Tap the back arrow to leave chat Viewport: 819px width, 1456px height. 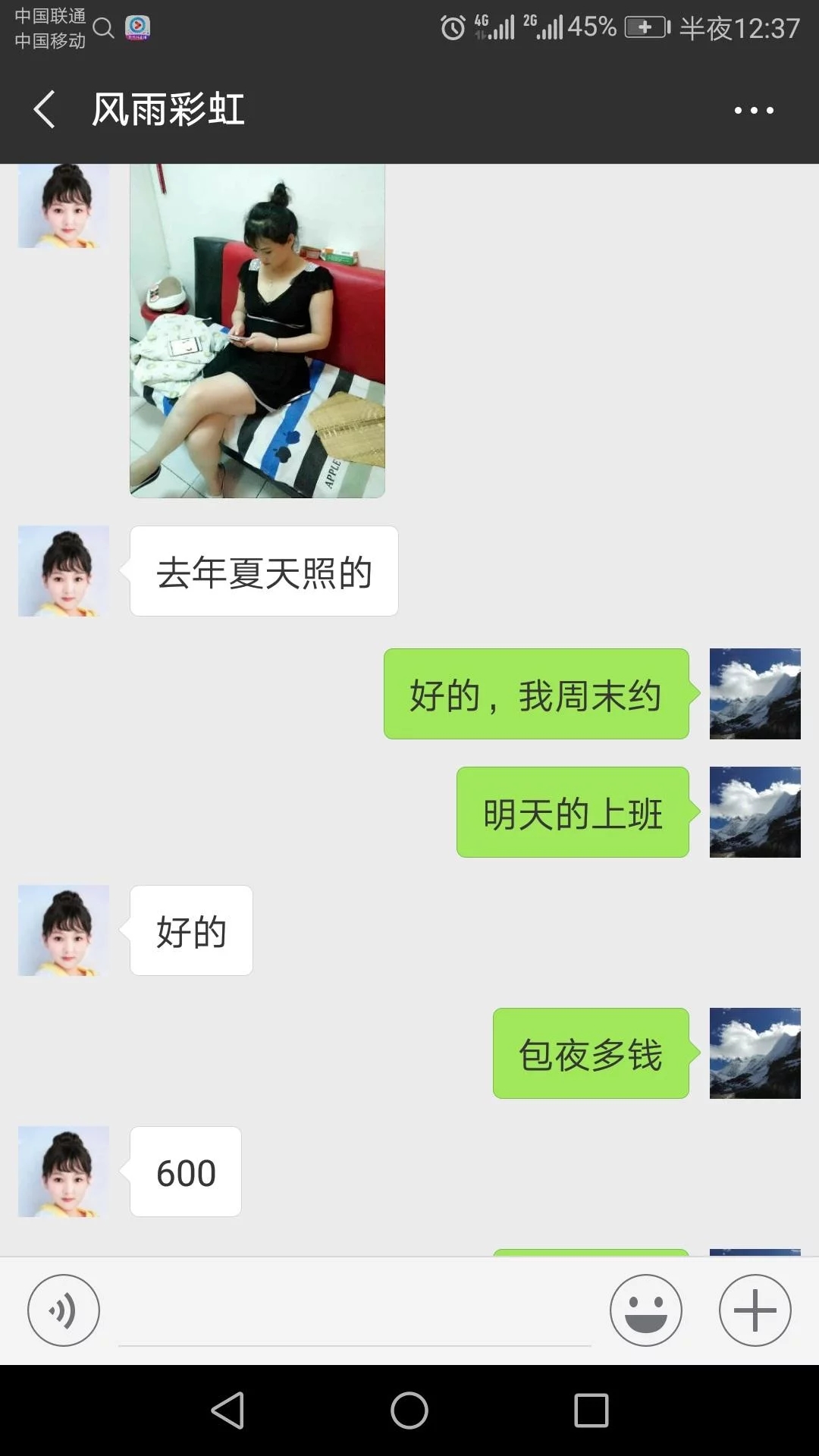pyautogui.click(x=43, y=109)
